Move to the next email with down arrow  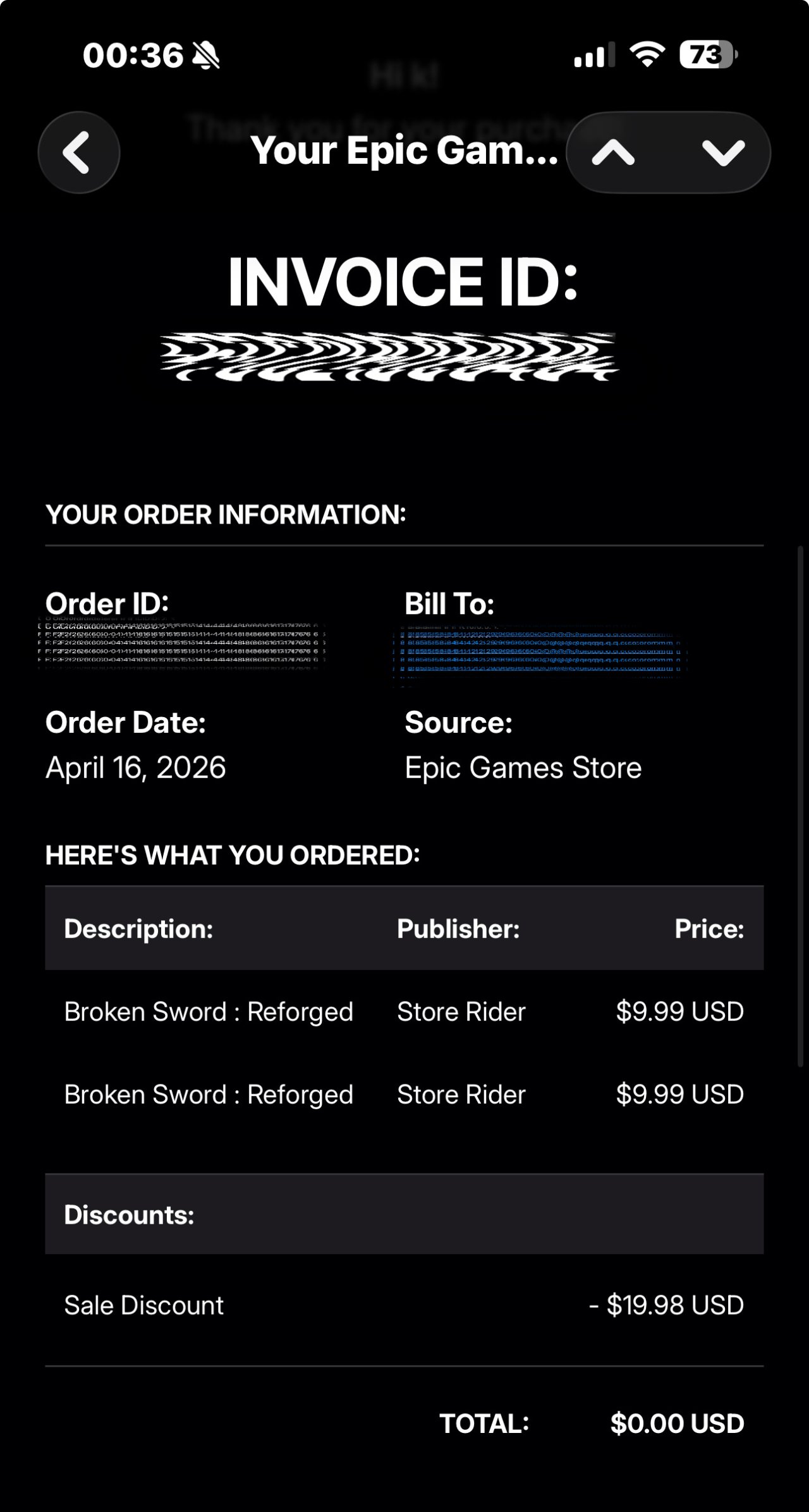(x=723, y=152)
